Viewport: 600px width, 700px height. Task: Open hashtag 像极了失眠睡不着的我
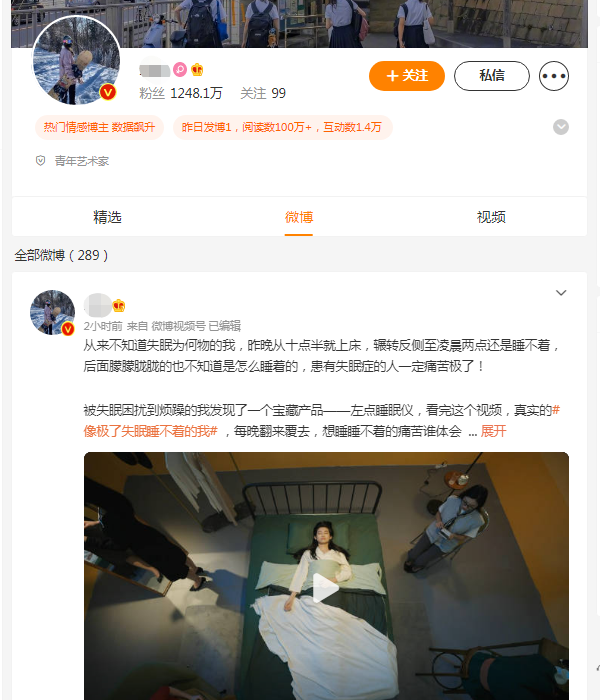click(x=150, y=431)
